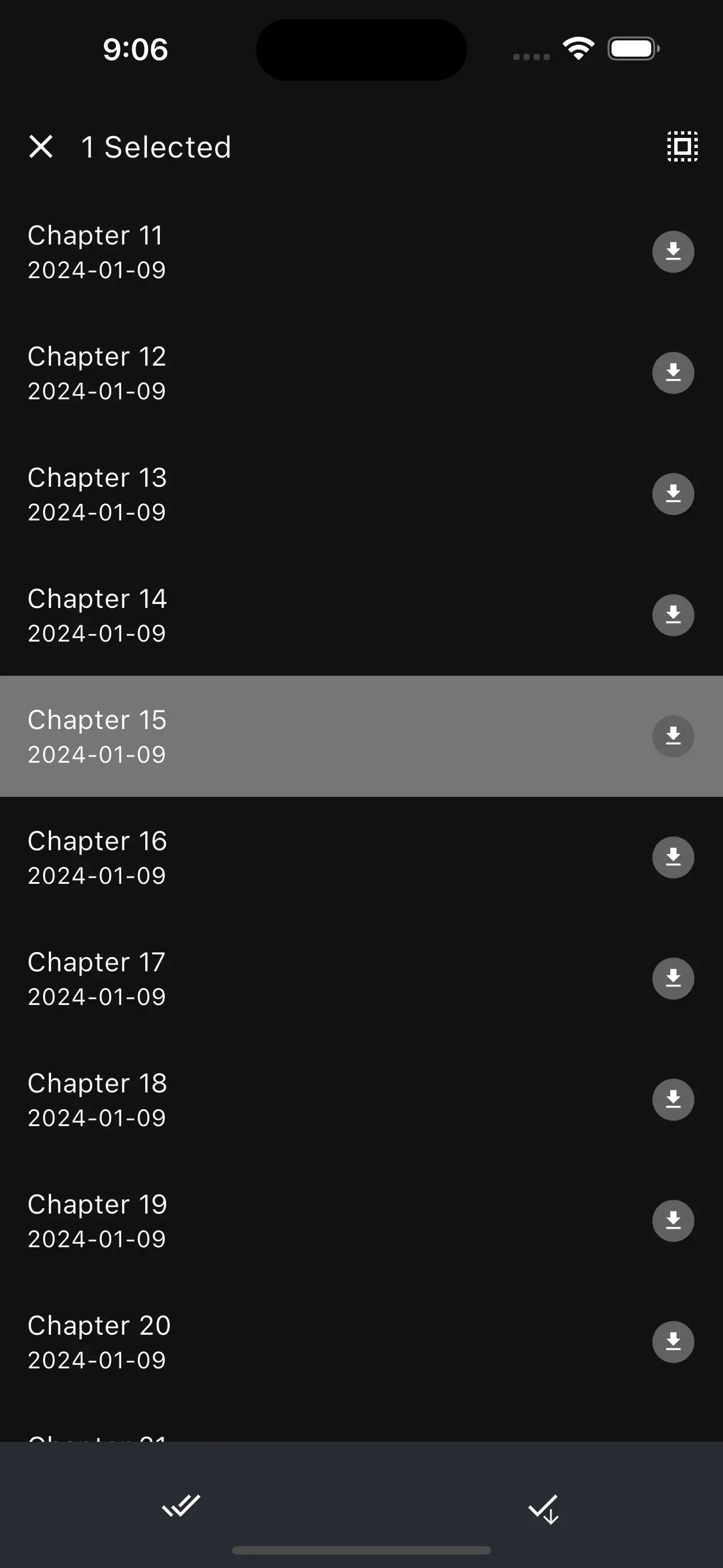The image size is (723, 1568).
Task: Add Chapter 11 to selection
Action: coord(304,251)
